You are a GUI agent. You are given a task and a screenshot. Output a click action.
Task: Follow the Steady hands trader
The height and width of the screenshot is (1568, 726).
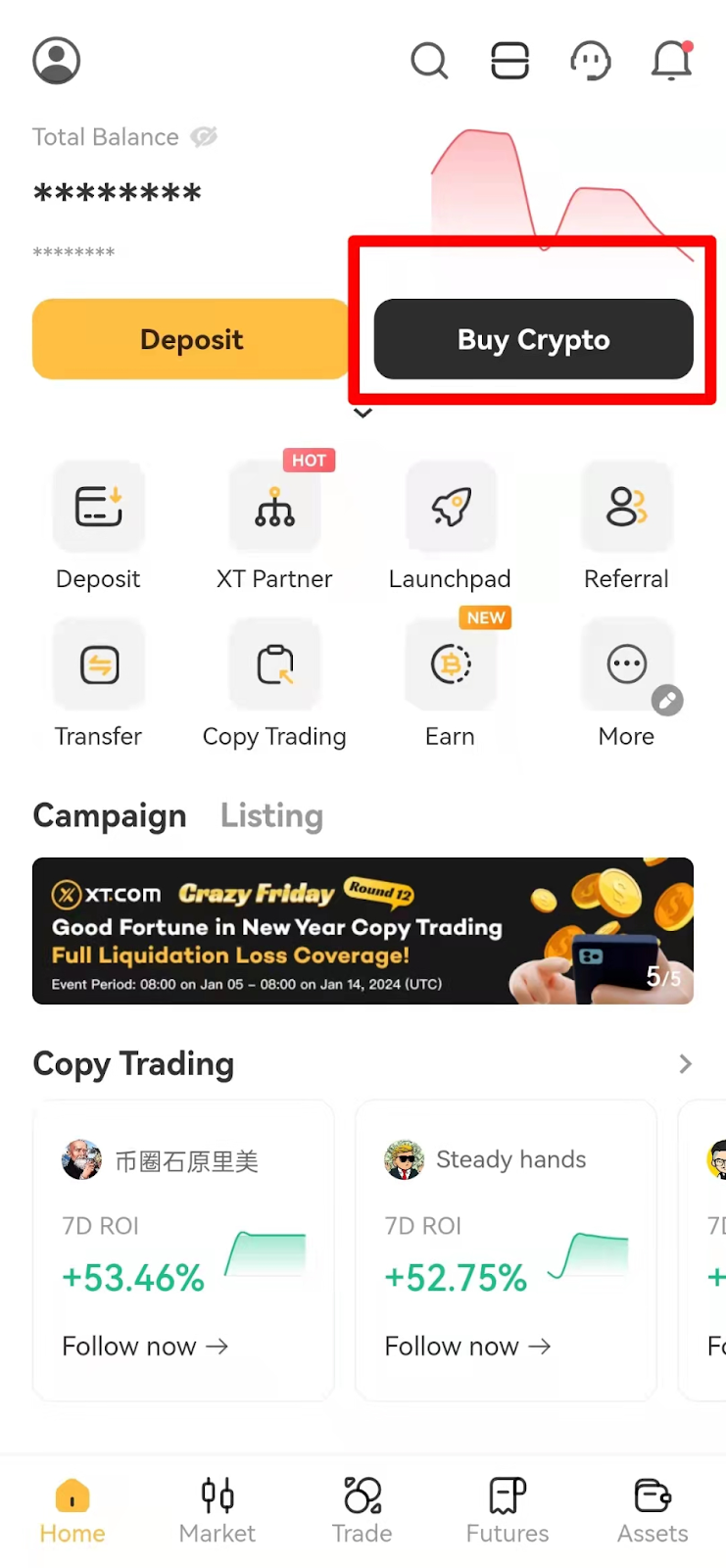tap(467, 1347)
